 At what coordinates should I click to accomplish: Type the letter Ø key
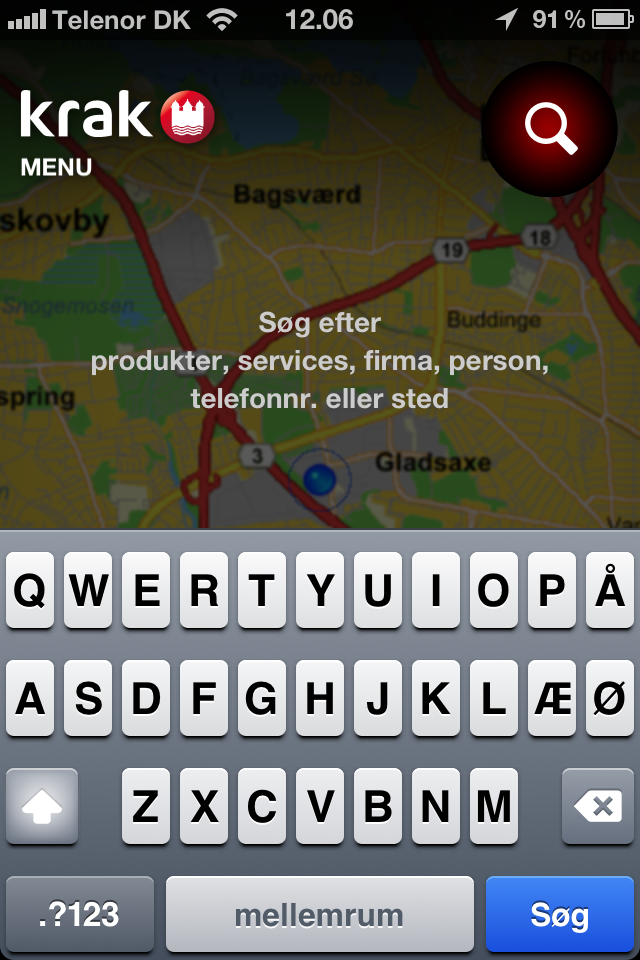(609, 699)
